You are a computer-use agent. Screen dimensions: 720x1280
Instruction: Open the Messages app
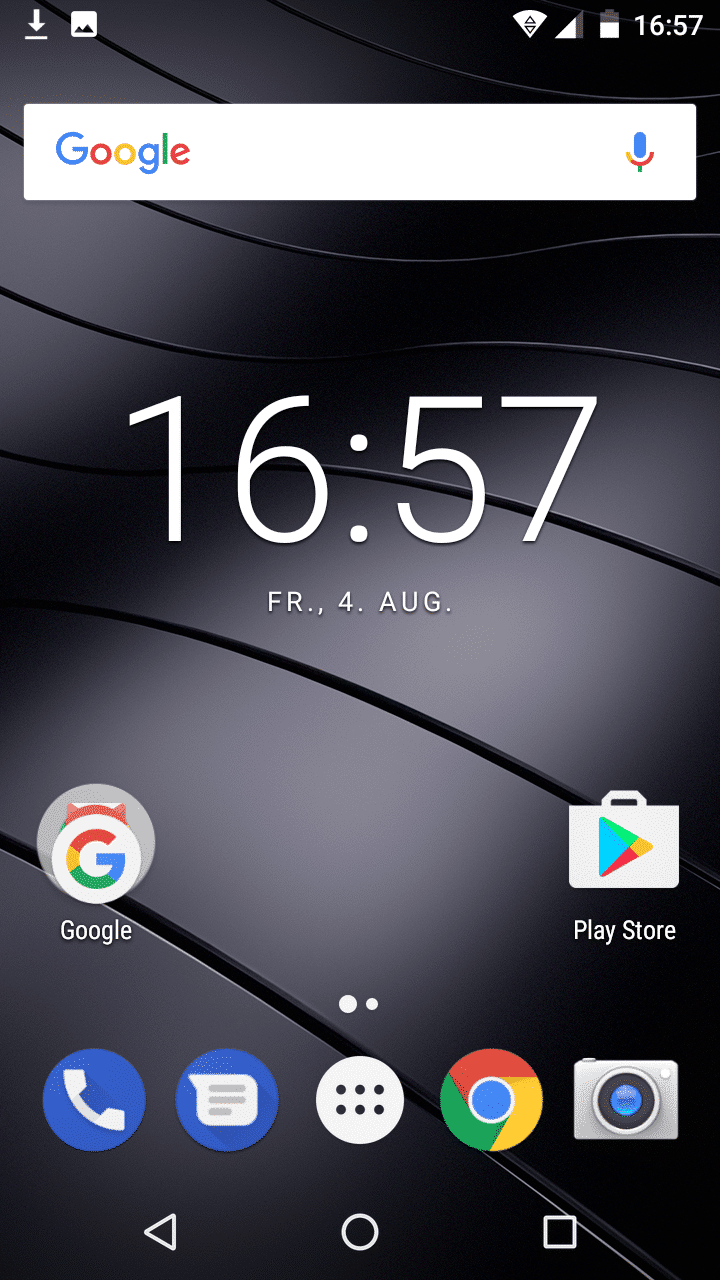coord(227,1100)
